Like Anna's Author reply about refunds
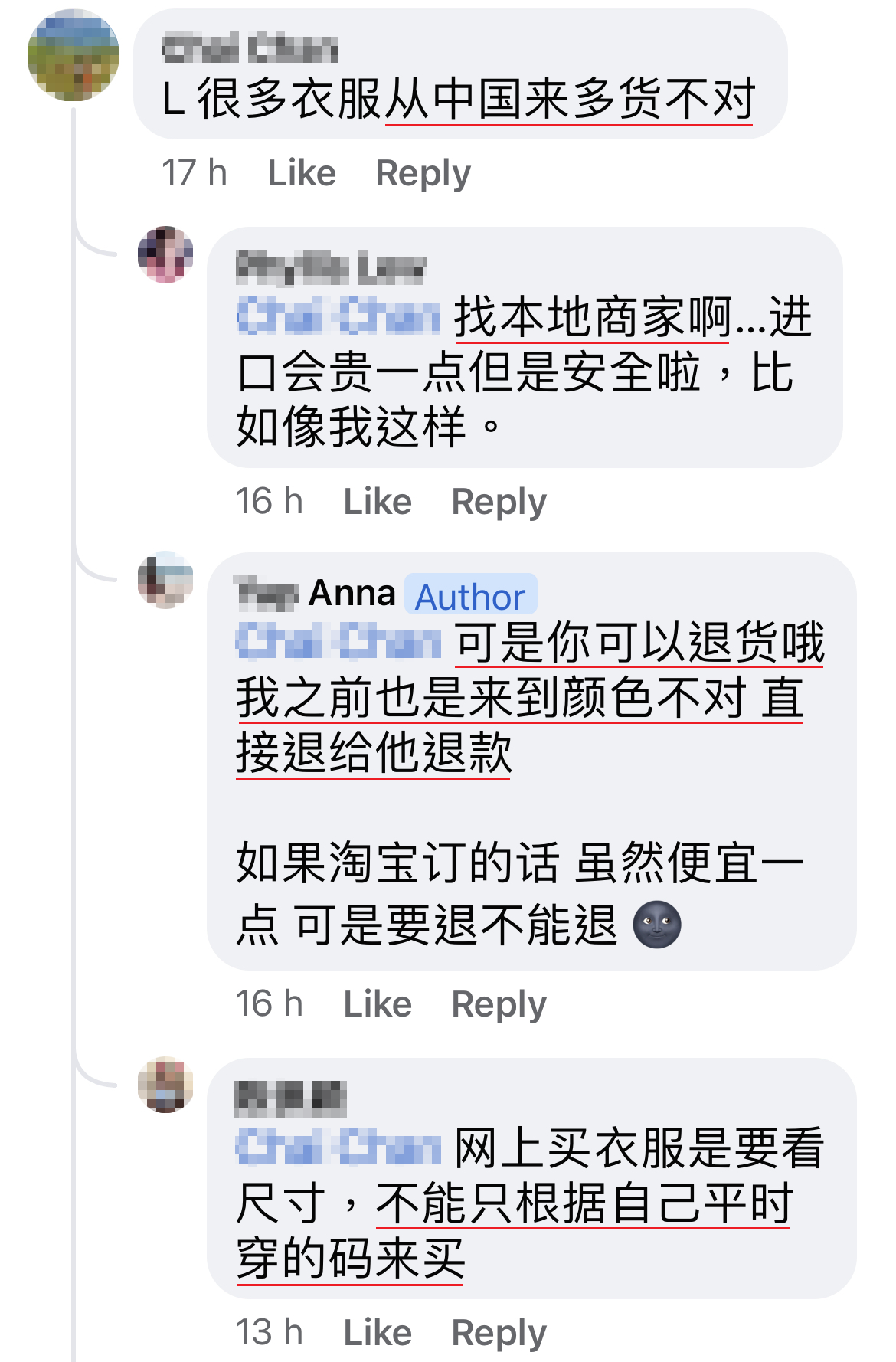This screenshot has height=1362, width=896. (x=377, y=1003)
